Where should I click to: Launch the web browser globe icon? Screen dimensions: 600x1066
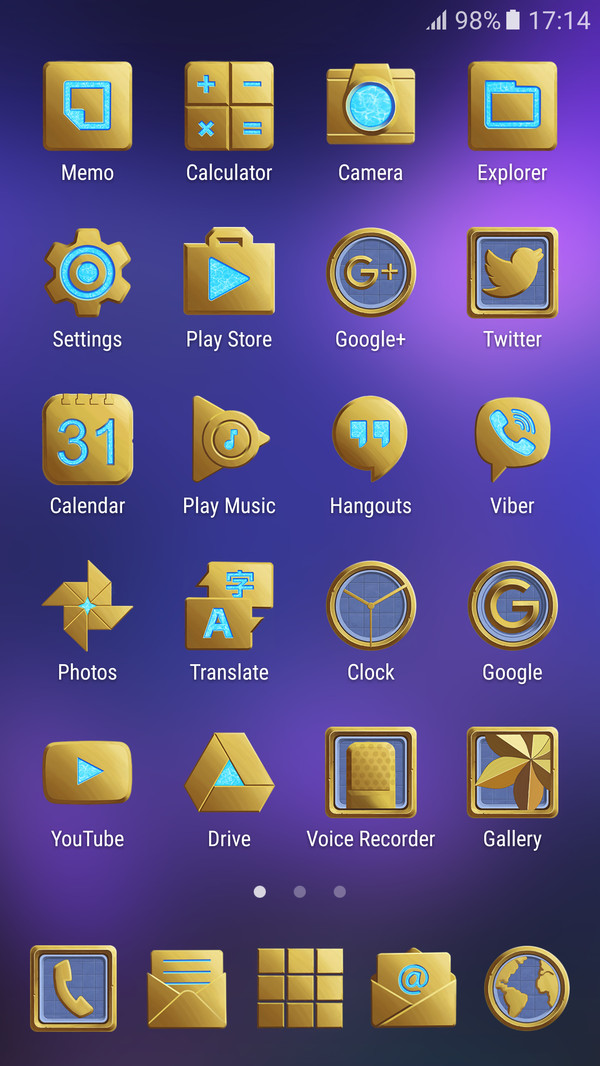(527, 988)
